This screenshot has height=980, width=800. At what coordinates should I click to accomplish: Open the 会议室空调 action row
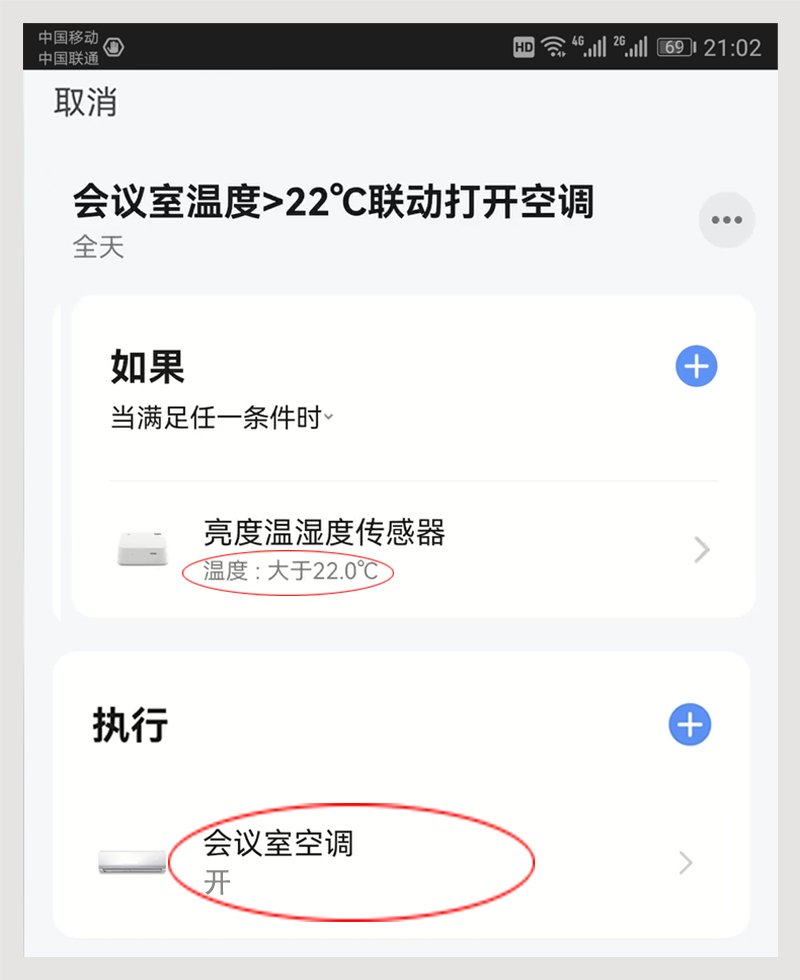tap(400, 861)
